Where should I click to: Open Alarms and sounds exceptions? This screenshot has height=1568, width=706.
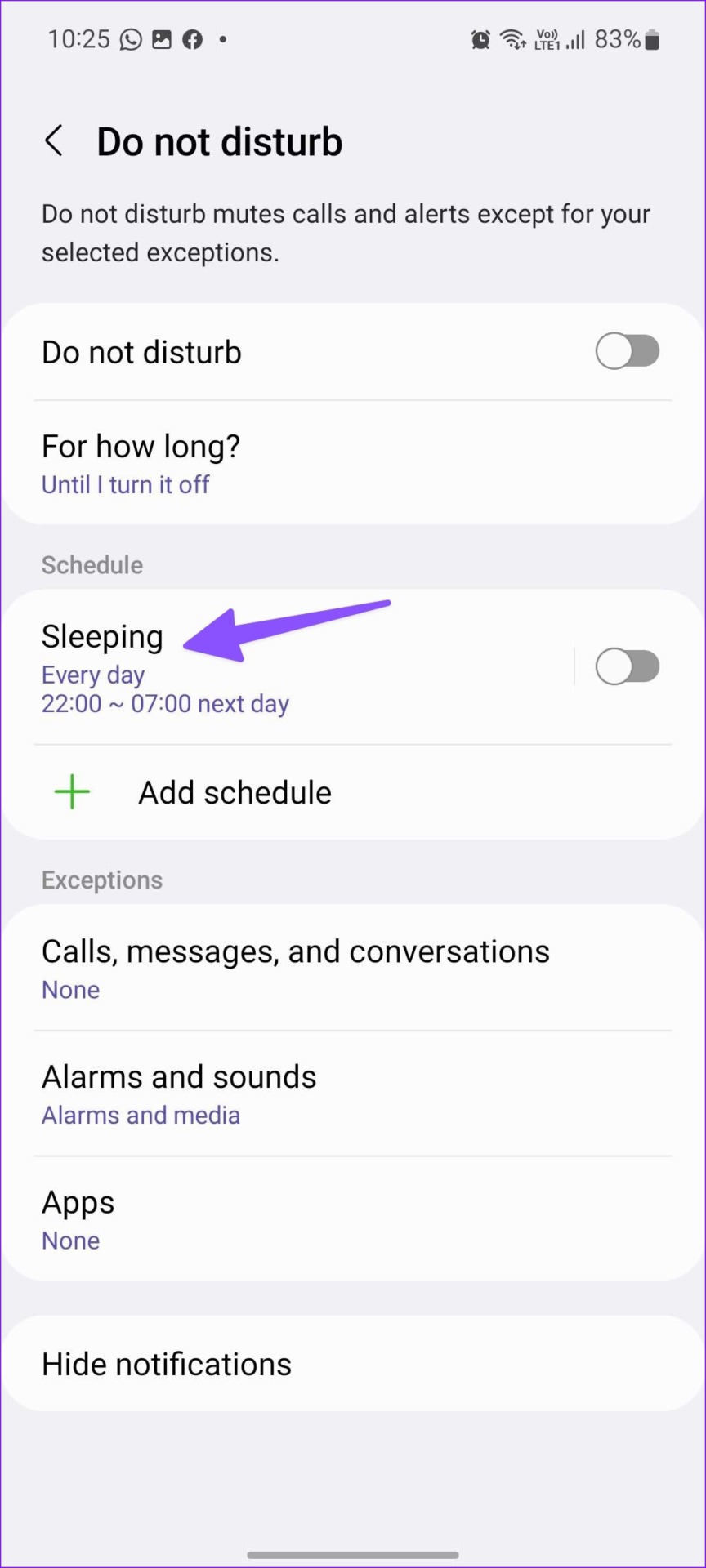coord(179,1094)
